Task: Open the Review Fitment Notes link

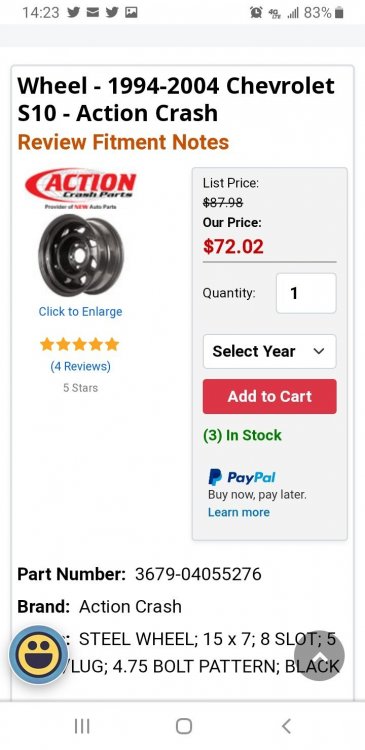Action: pos(123,142)
